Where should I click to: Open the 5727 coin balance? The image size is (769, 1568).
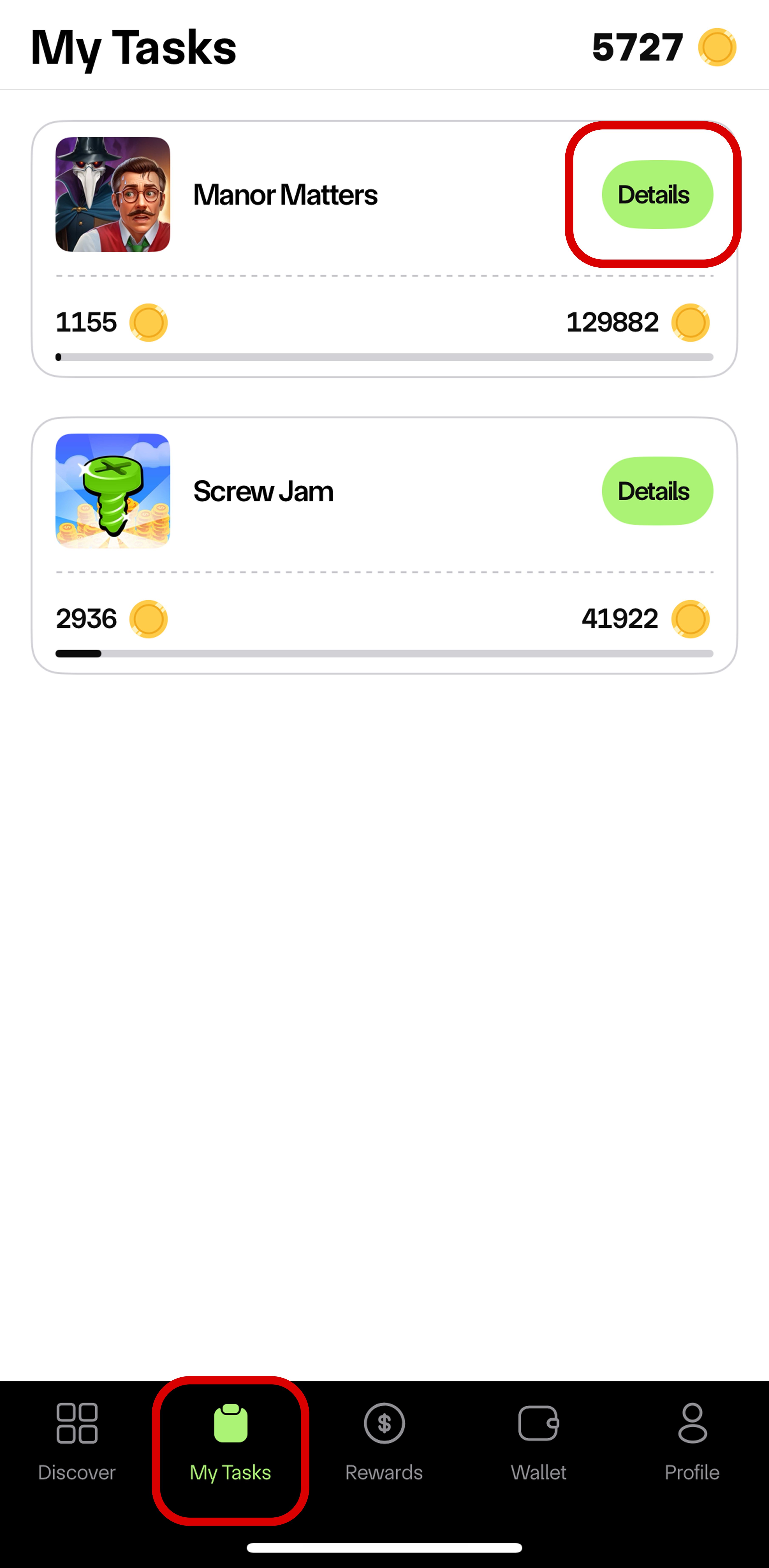664,47
